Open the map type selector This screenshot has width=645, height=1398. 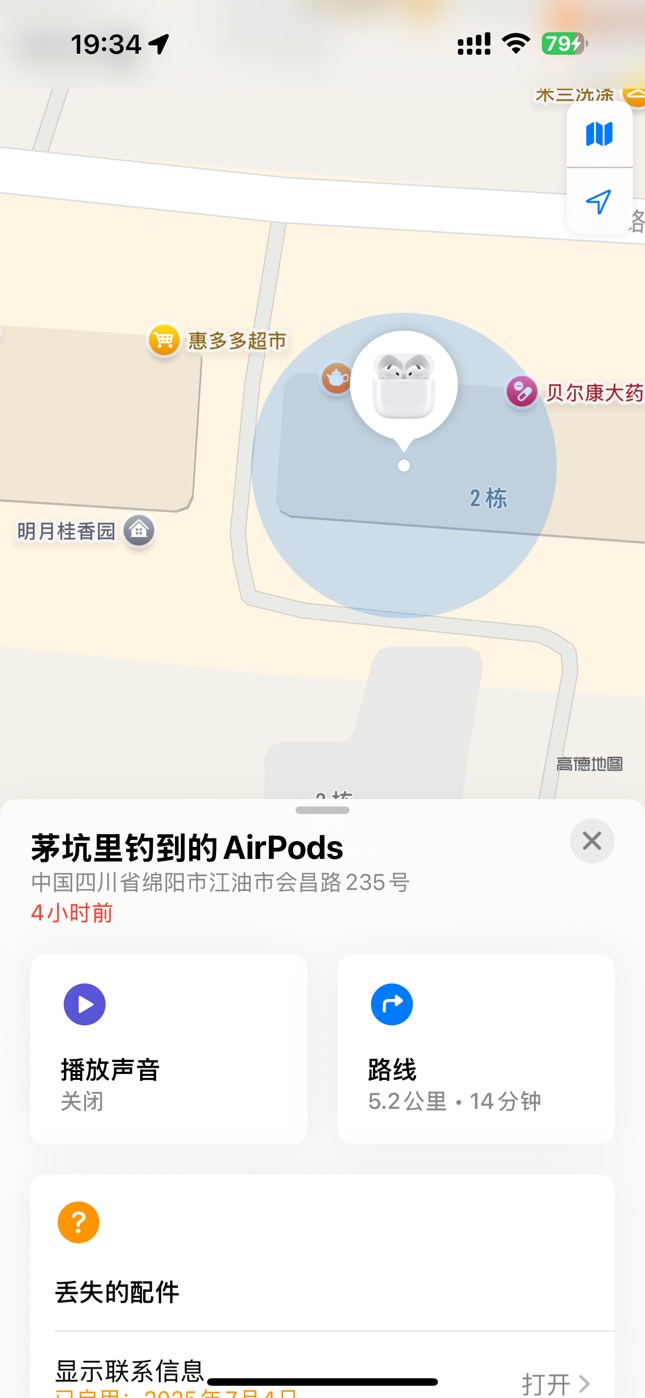(x=599, y=134)
